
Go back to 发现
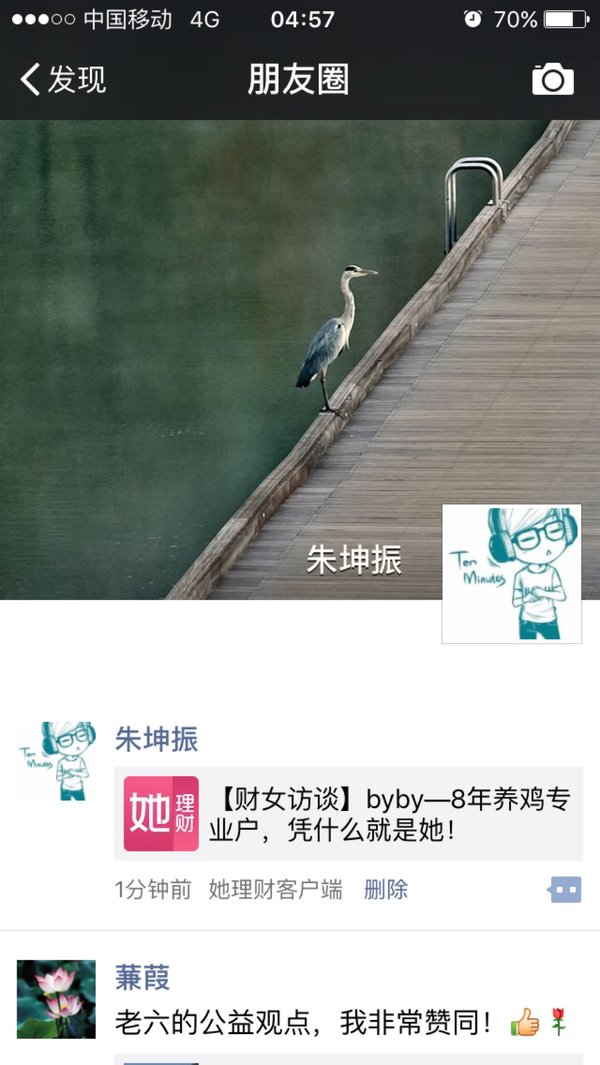(x=63, y=79)
